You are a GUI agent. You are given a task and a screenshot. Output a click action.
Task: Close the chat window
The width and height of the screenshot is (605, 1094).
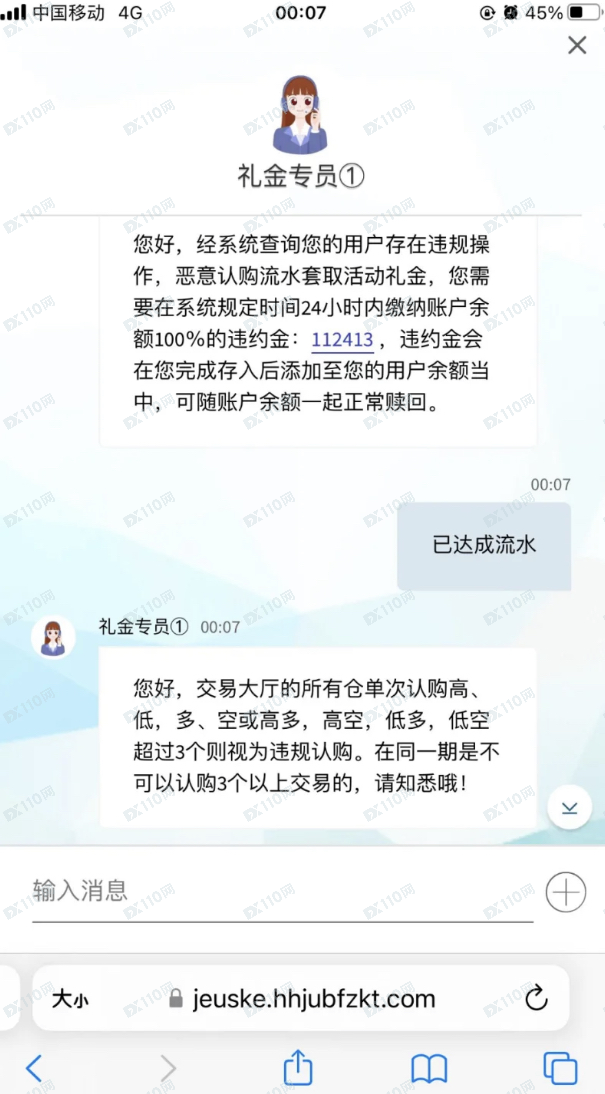coord(577,45)
